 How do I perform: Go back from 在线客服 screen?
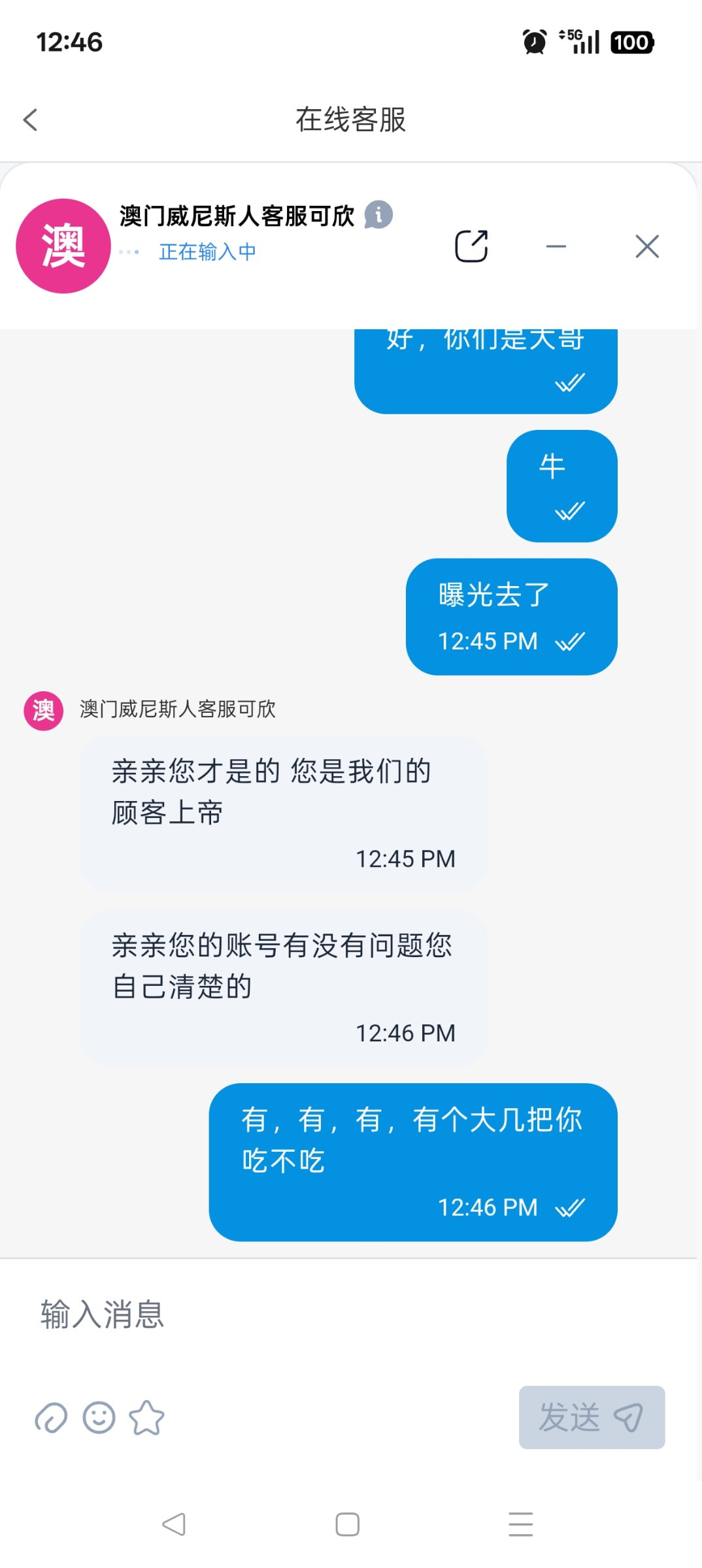click(x=30, y=120)
